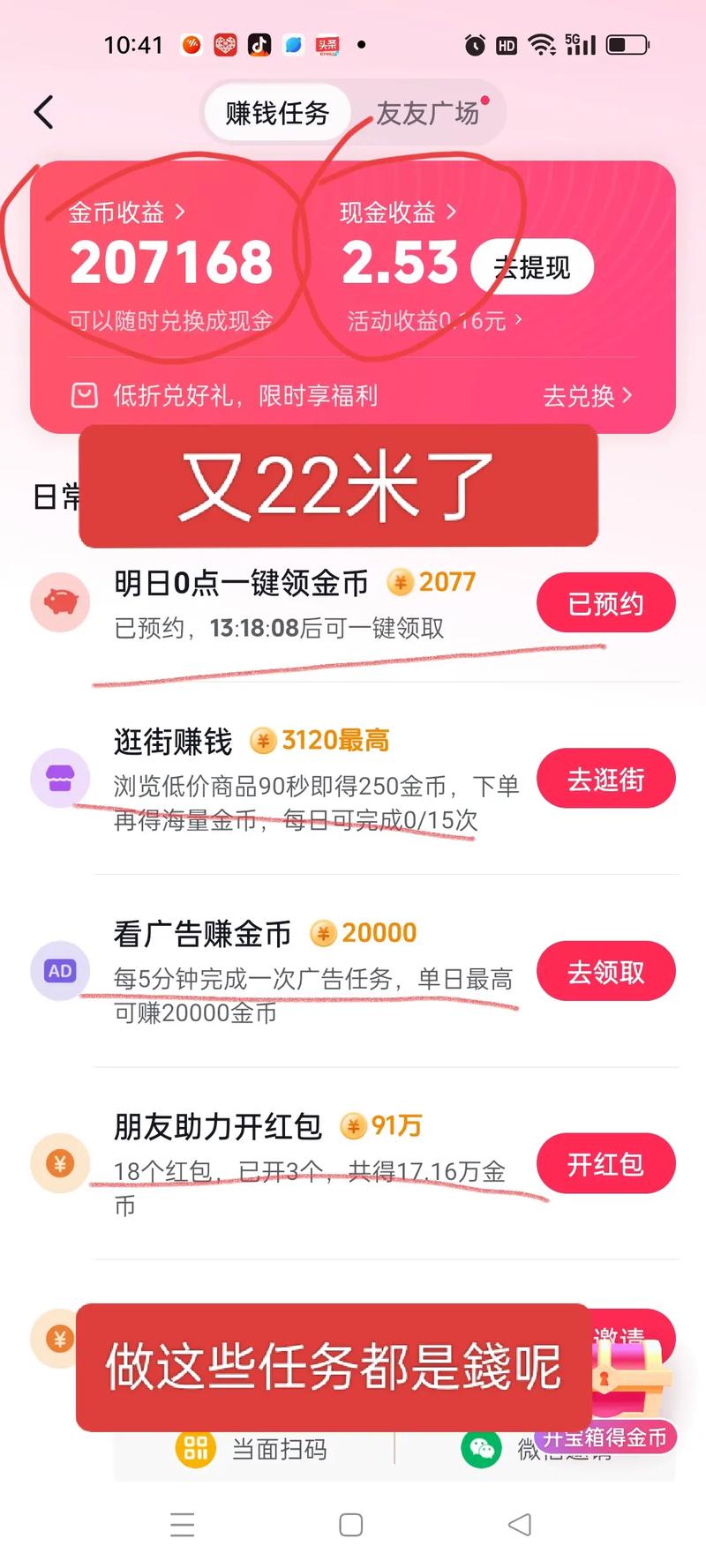Select the 赚钱任务 tab
706x1568 pixels.
(x=276, y=112)
